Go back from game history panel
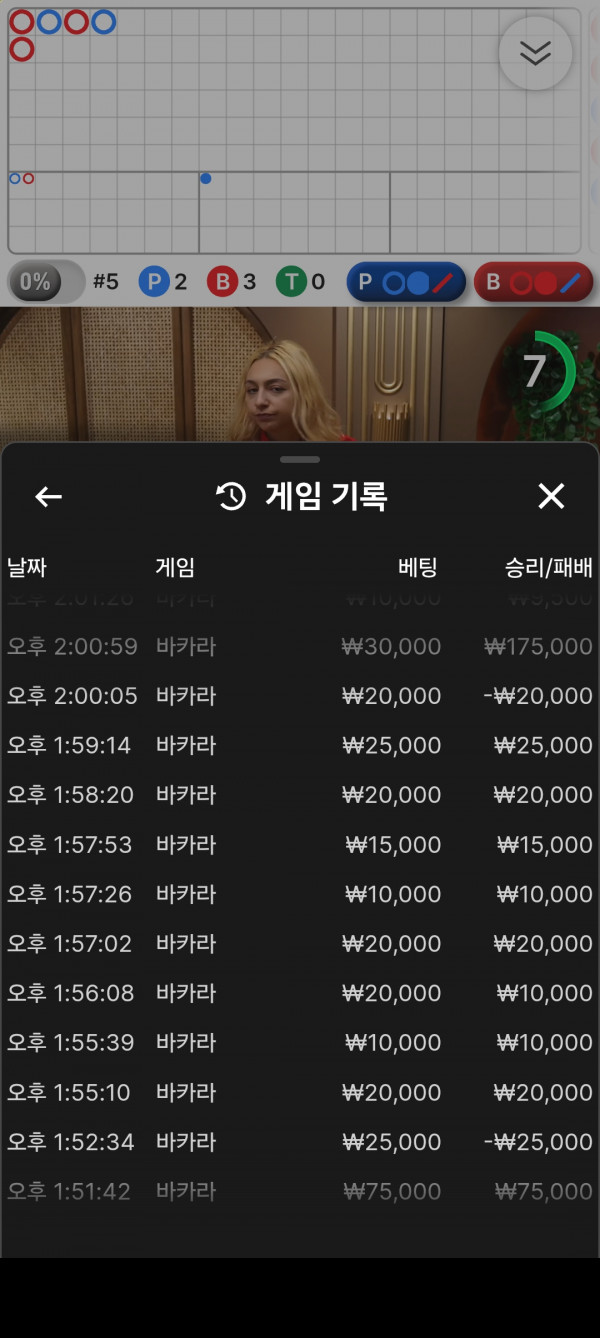 point(48,496)
